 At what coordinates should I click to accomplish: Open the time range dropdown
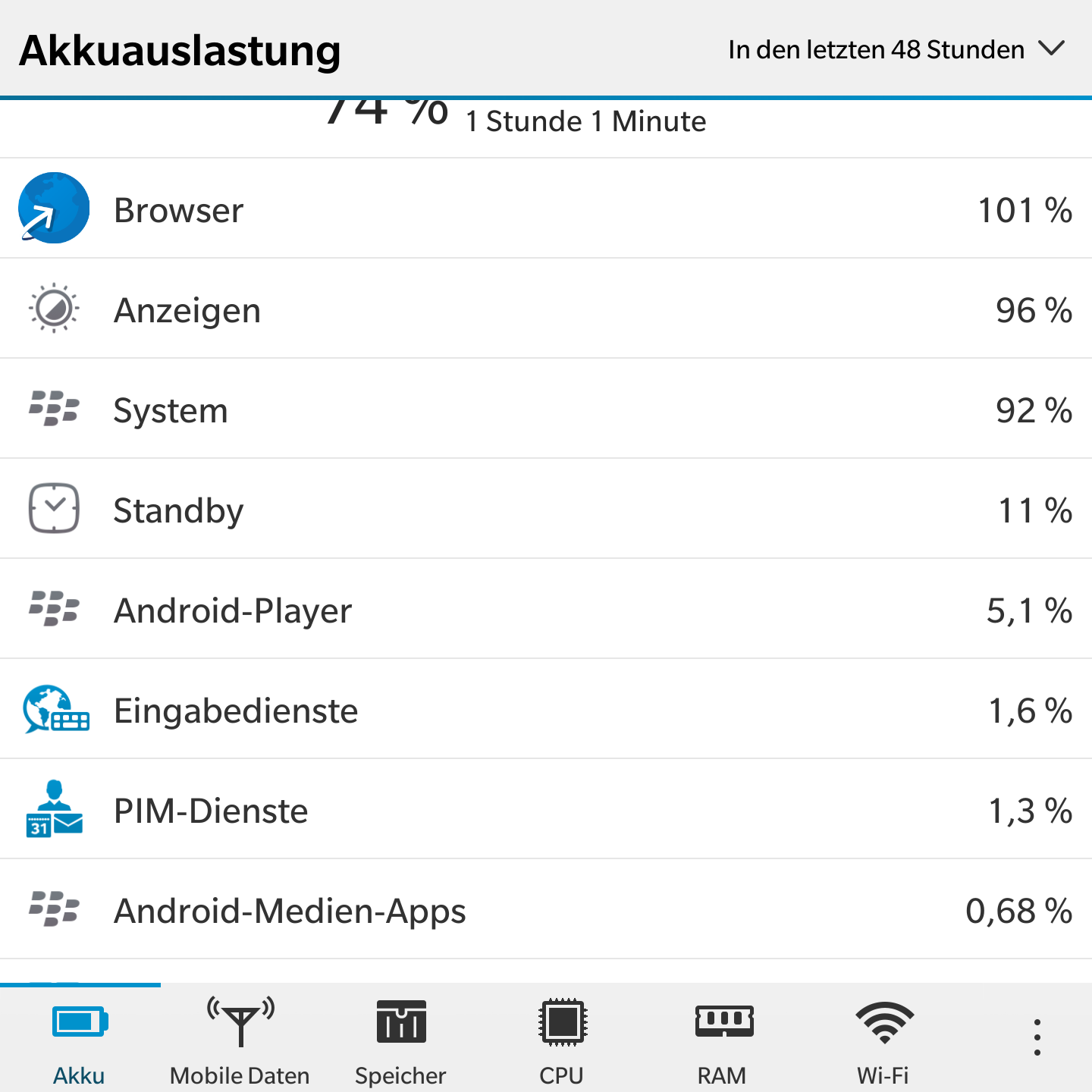[x=896, y=50]
